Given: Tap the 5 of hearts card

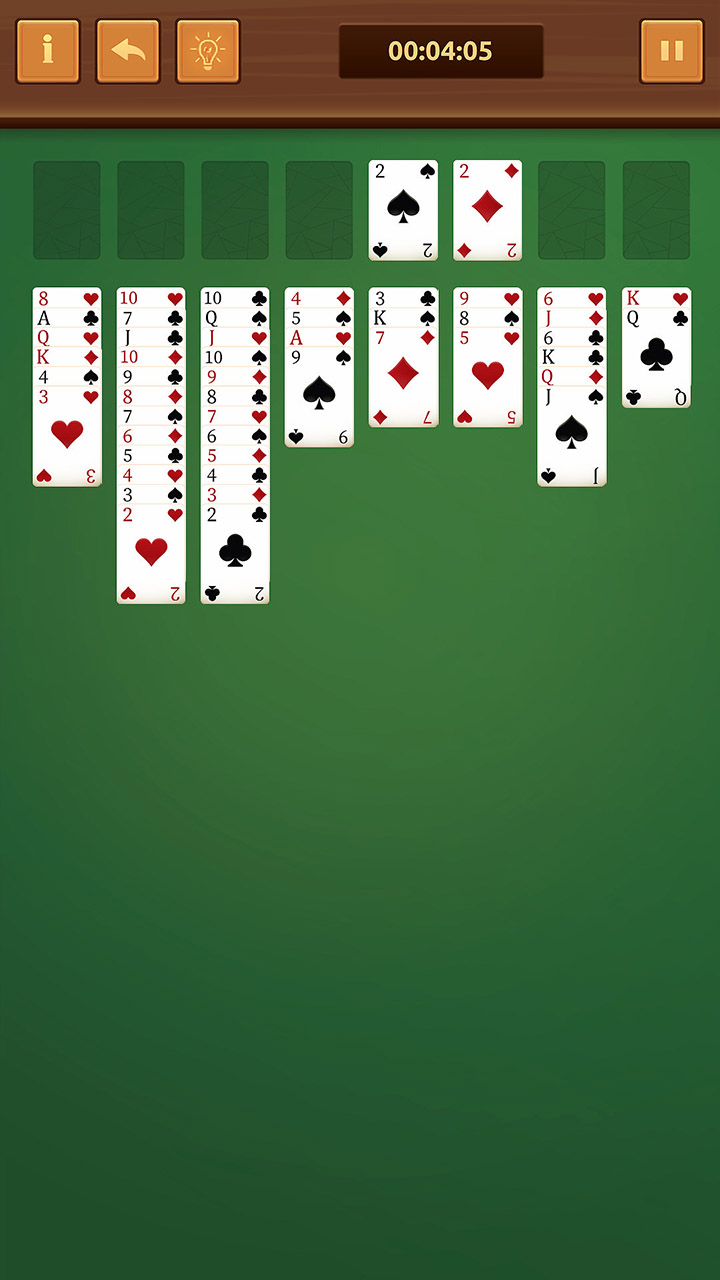Looking at the screenshot, I should 487,377.
